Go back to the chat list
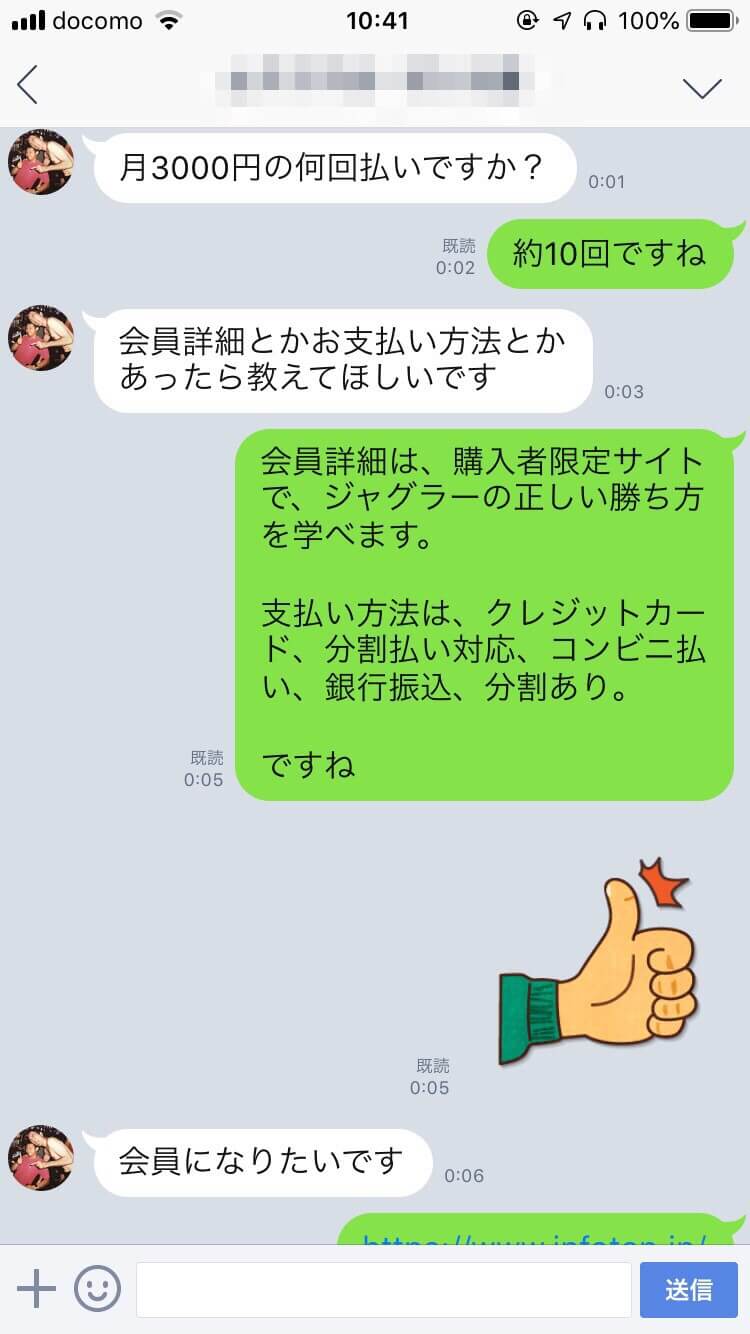Viewport: 750px width, 1334px height. pyautogui.click(x=28, y=86)
